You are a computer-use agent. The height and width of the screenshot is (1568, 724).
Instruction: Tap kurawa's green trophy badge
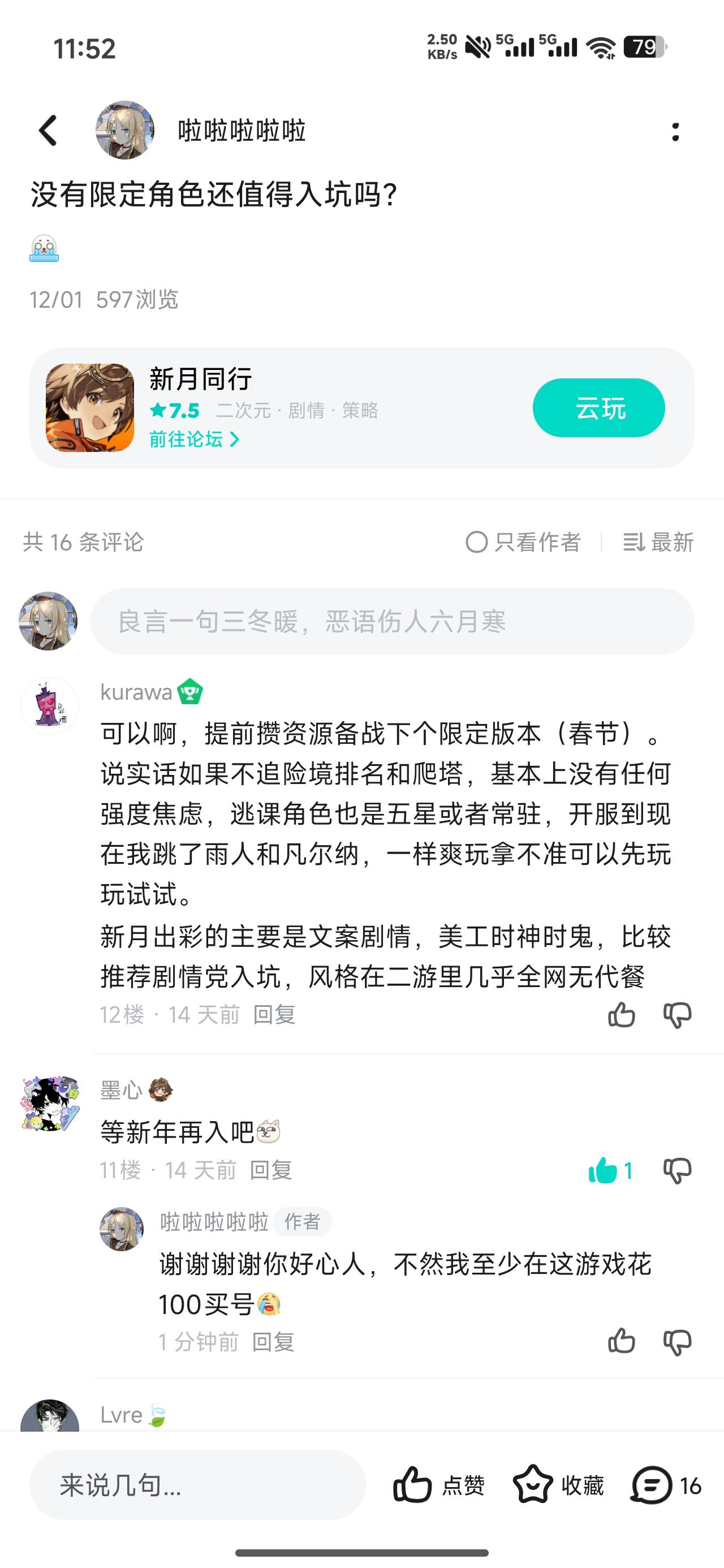point(190,692)
